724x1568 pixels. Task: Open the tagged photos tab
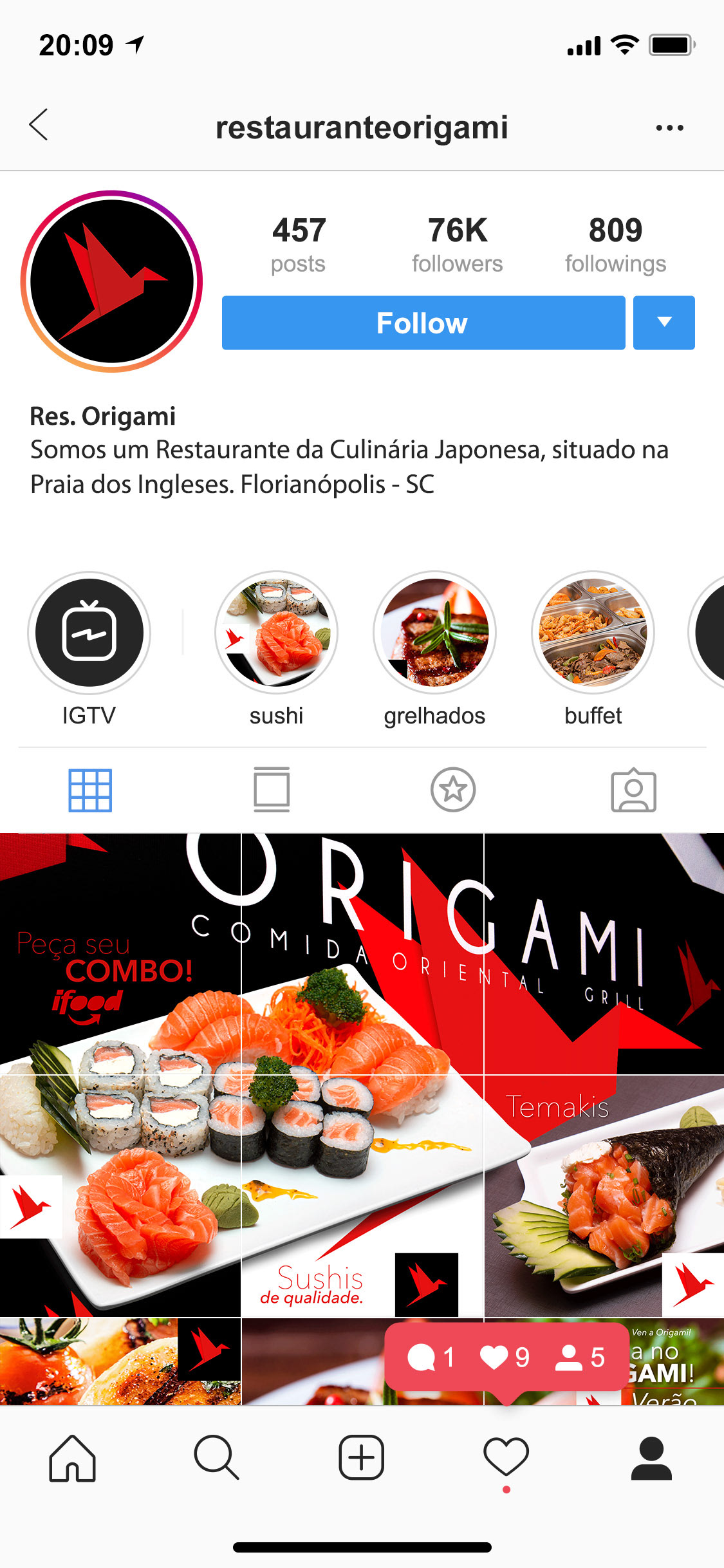[633, 790]
